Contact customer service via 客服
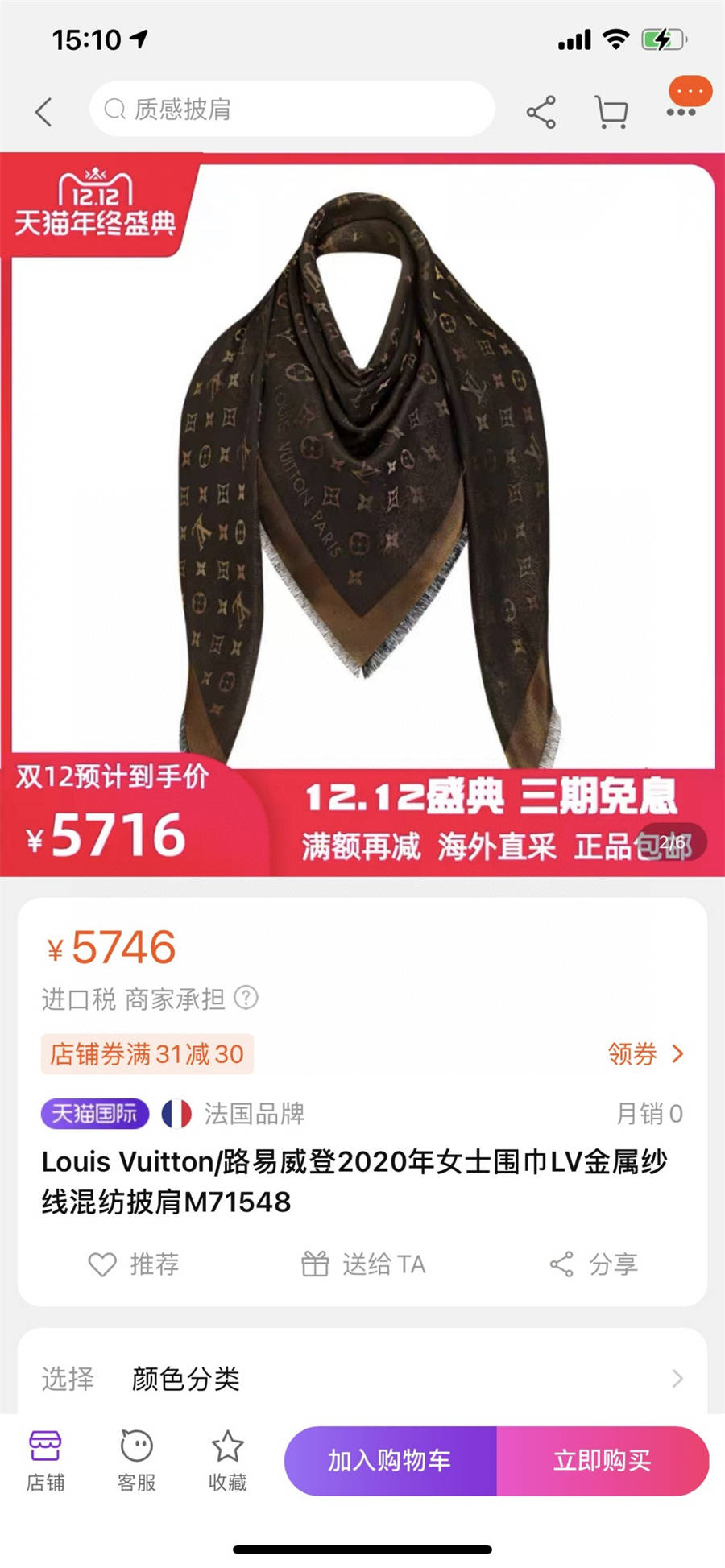 pos(136,1460)
